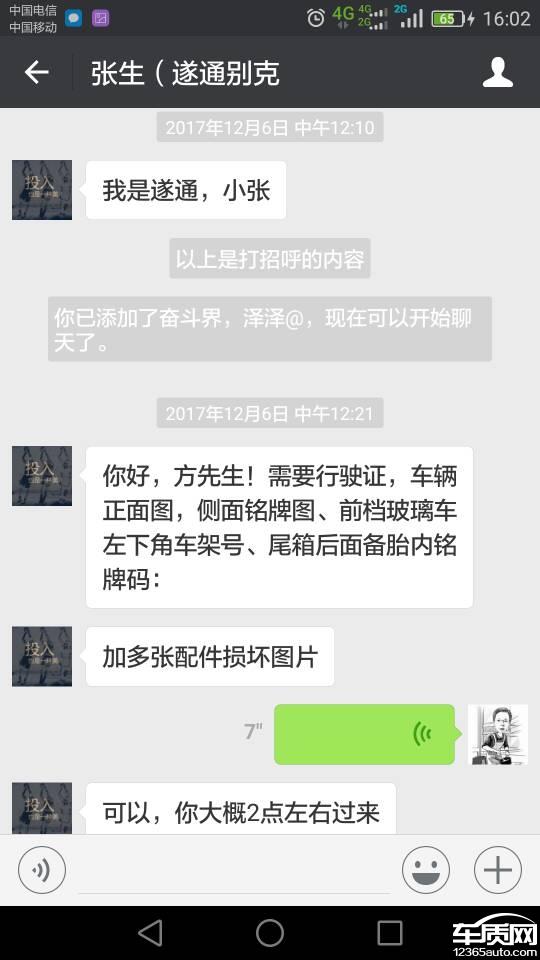Go back from the chat with 张生
540x960 pixels.
coord(36,73)
